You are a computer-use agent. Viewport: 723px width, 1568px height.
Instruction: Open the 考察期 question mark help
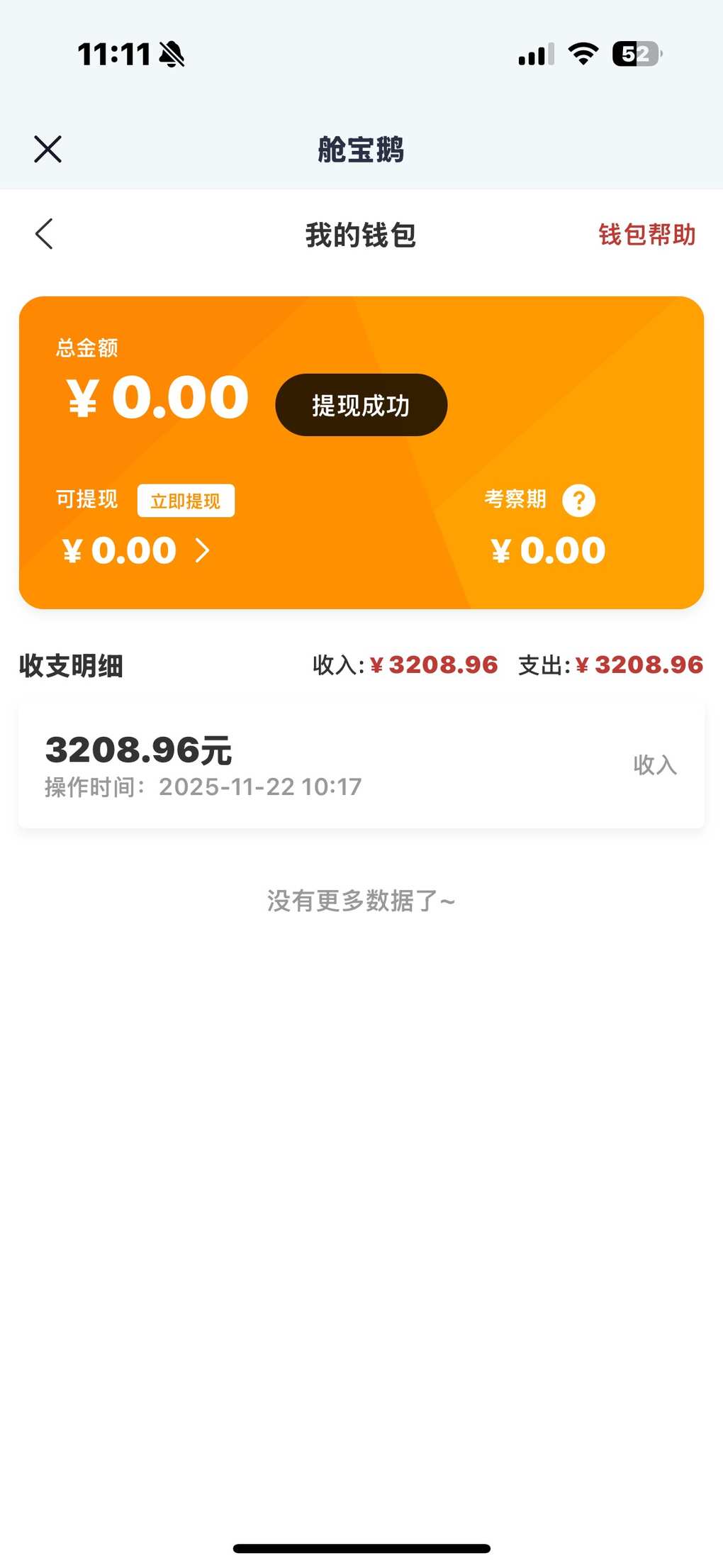tap(578, 501)
